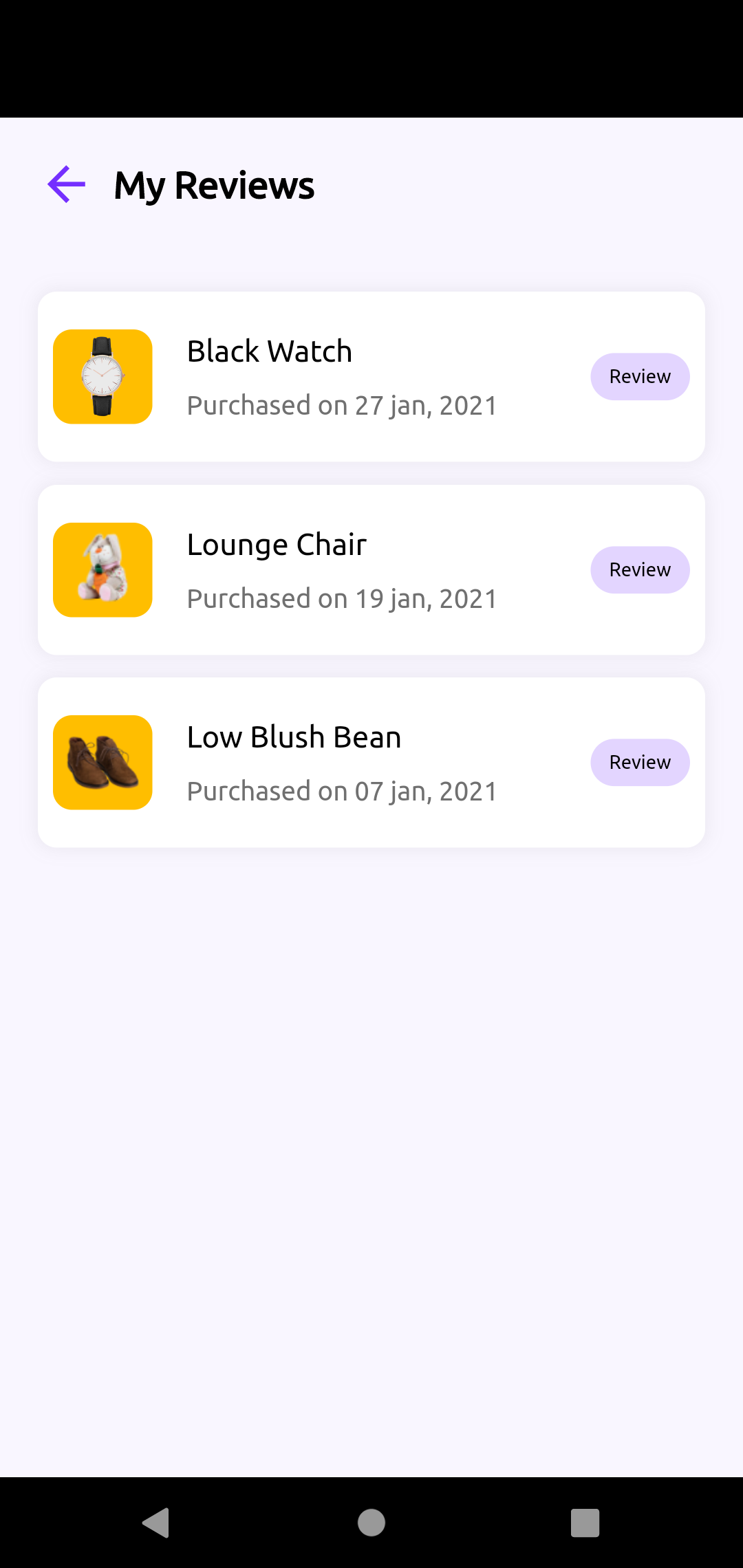Open the Lounge Chair product image
This screenshot has width=743, height=1568.
(103, 570)
